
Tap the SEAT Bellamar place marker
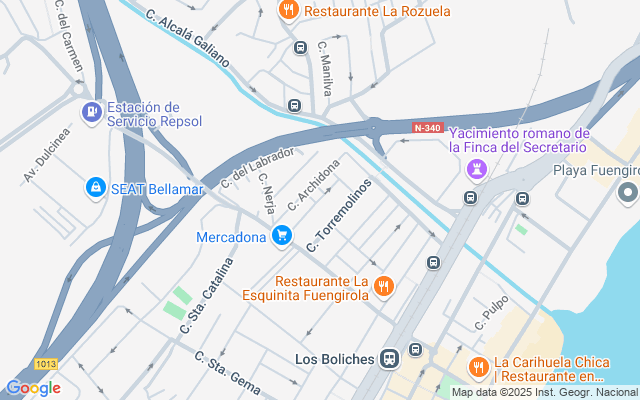pos(95,187)
